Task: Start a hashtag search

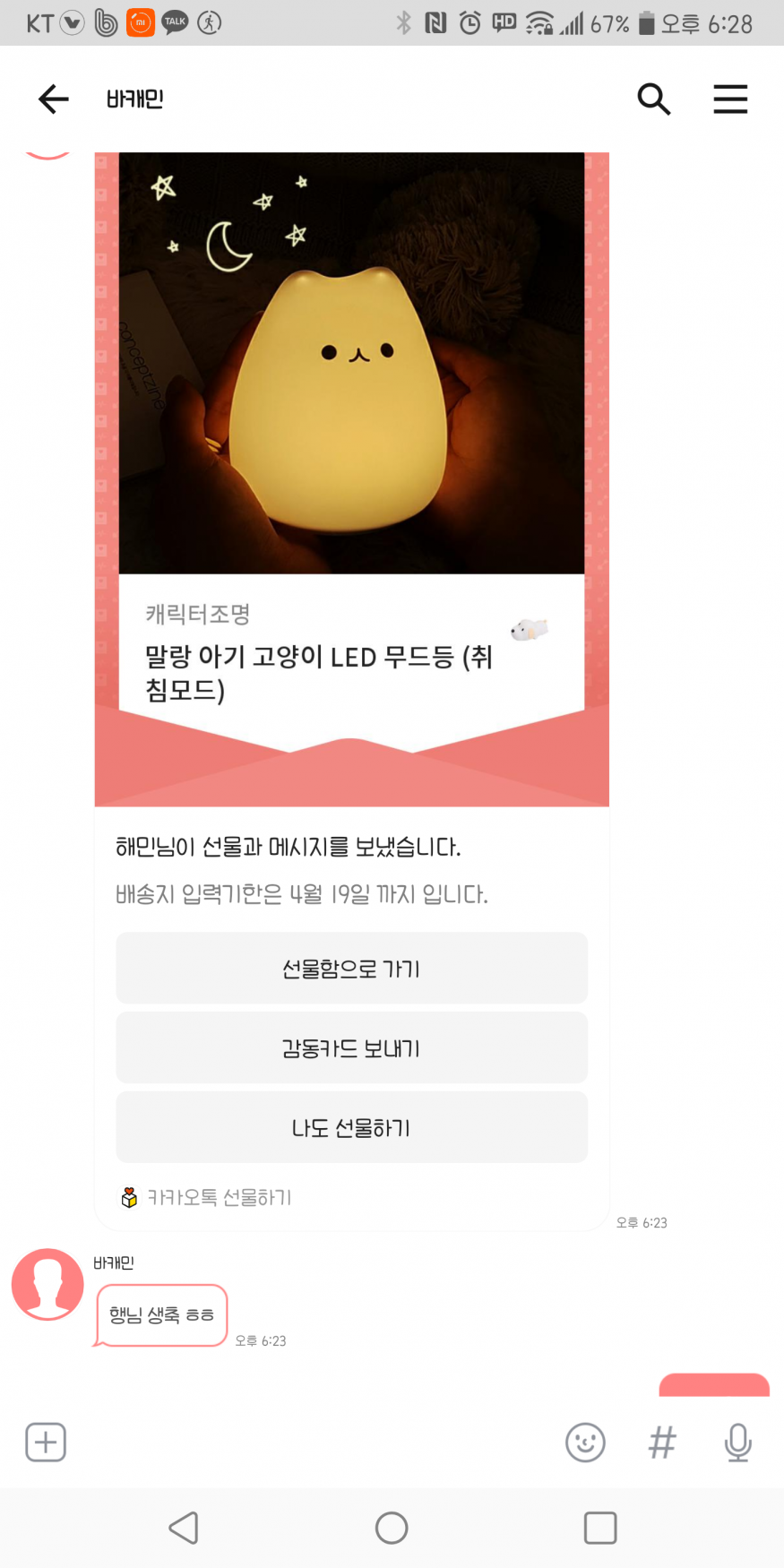Action: coord(662,1443)
